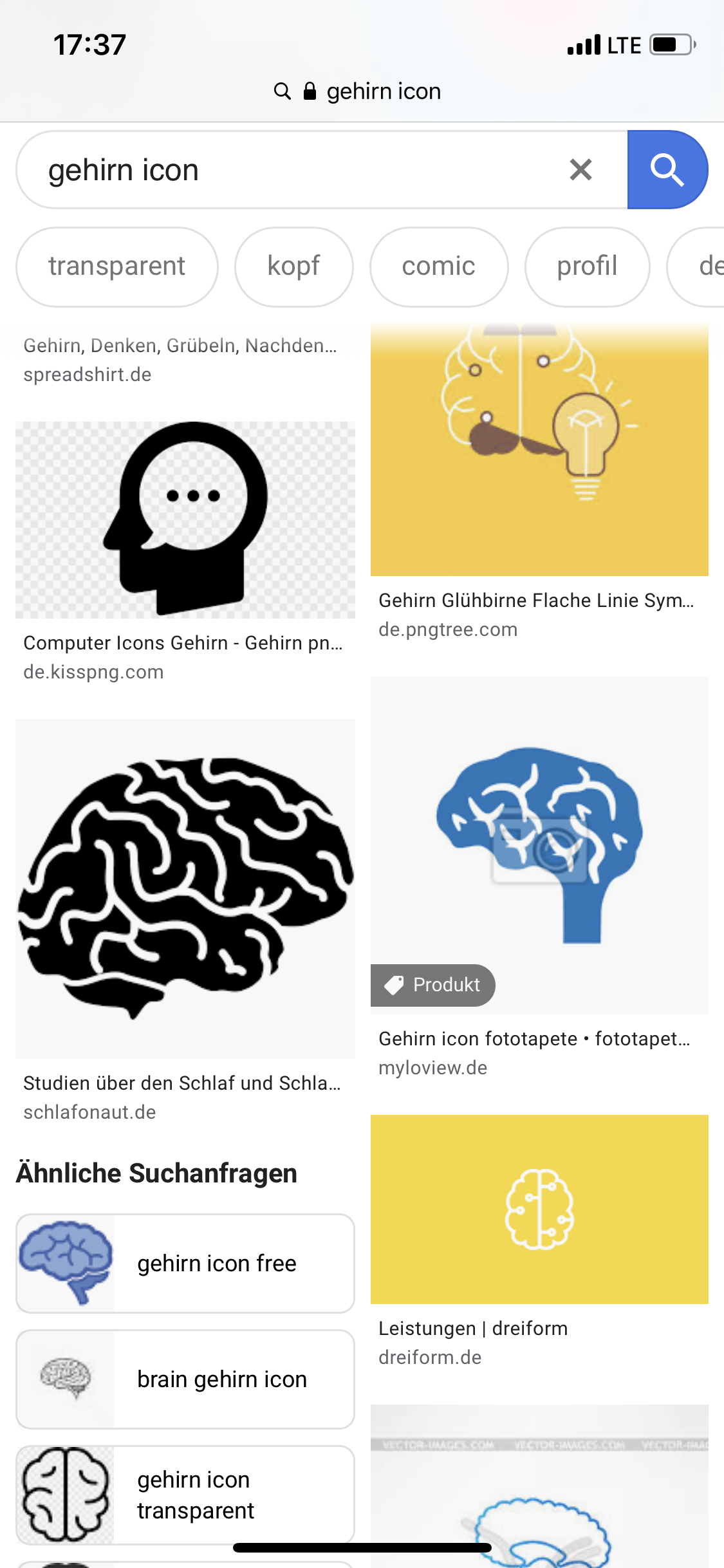Open the pngtree lightbulb brain image
Image resolution: width=724 pixels, height=1568 pixels.
(539, 451)
